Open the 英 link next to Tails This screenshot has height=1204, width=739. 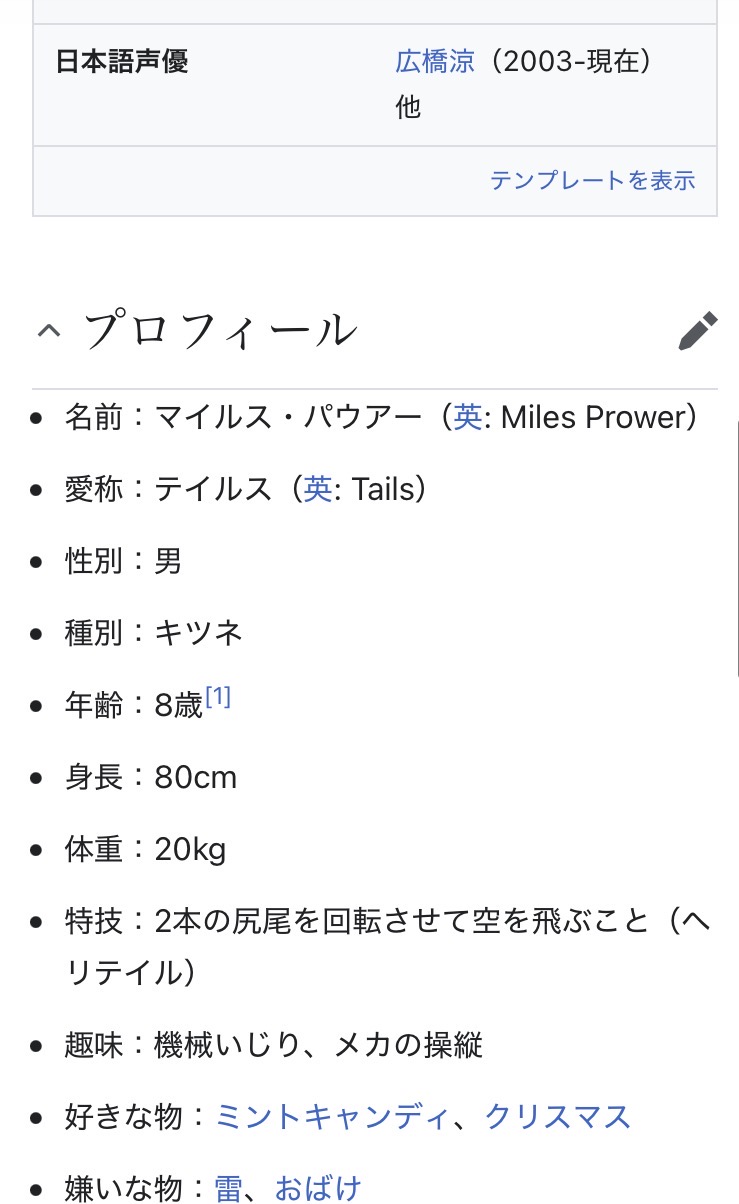point(318,489)
